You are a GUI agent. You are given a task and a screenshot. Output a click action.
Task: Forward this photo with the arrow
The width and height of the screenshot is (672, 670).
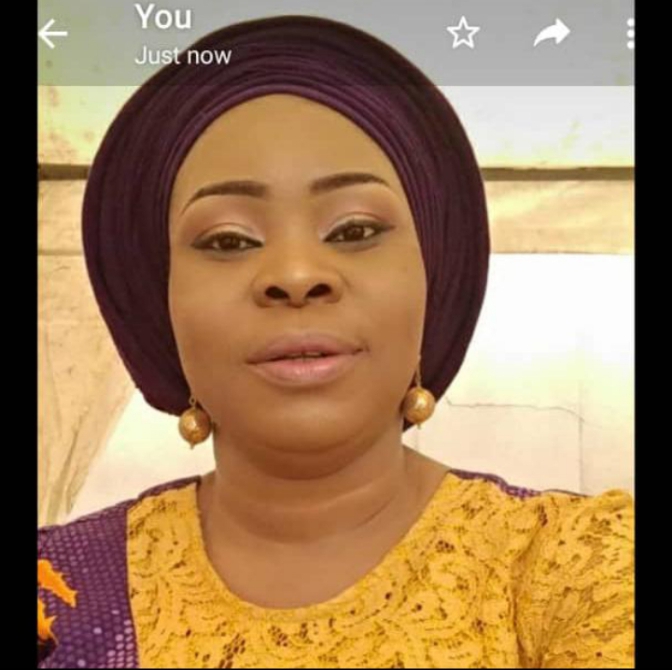click(x=551, y=34)
